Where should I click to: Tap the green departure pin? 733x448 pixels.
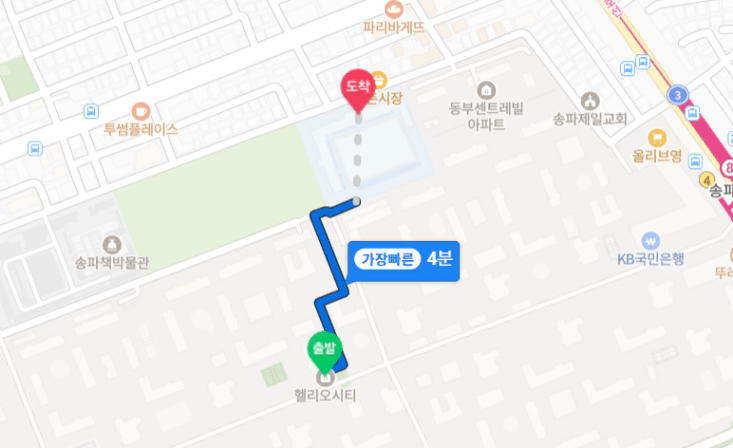coord(324,349)
